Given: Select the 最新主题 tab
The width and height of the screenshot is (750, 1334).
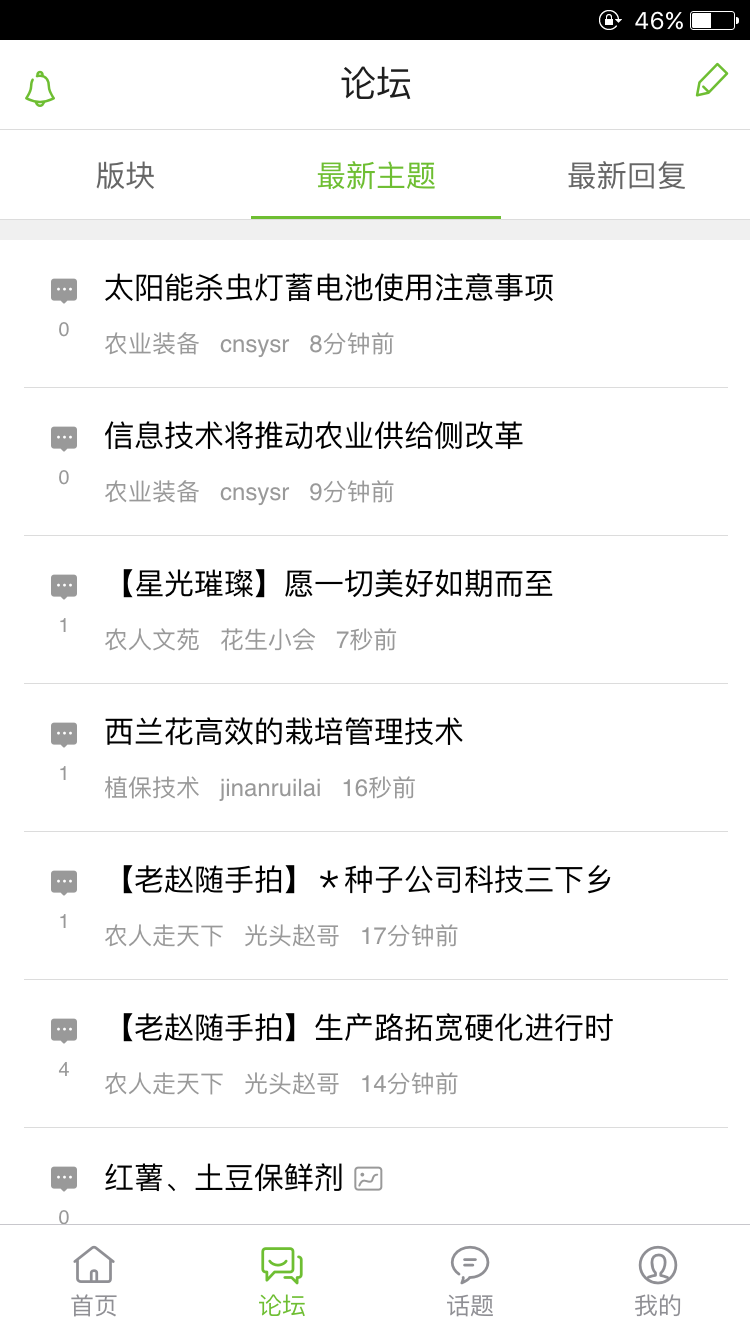Looking at the screenshot, I should coord(376,175).
